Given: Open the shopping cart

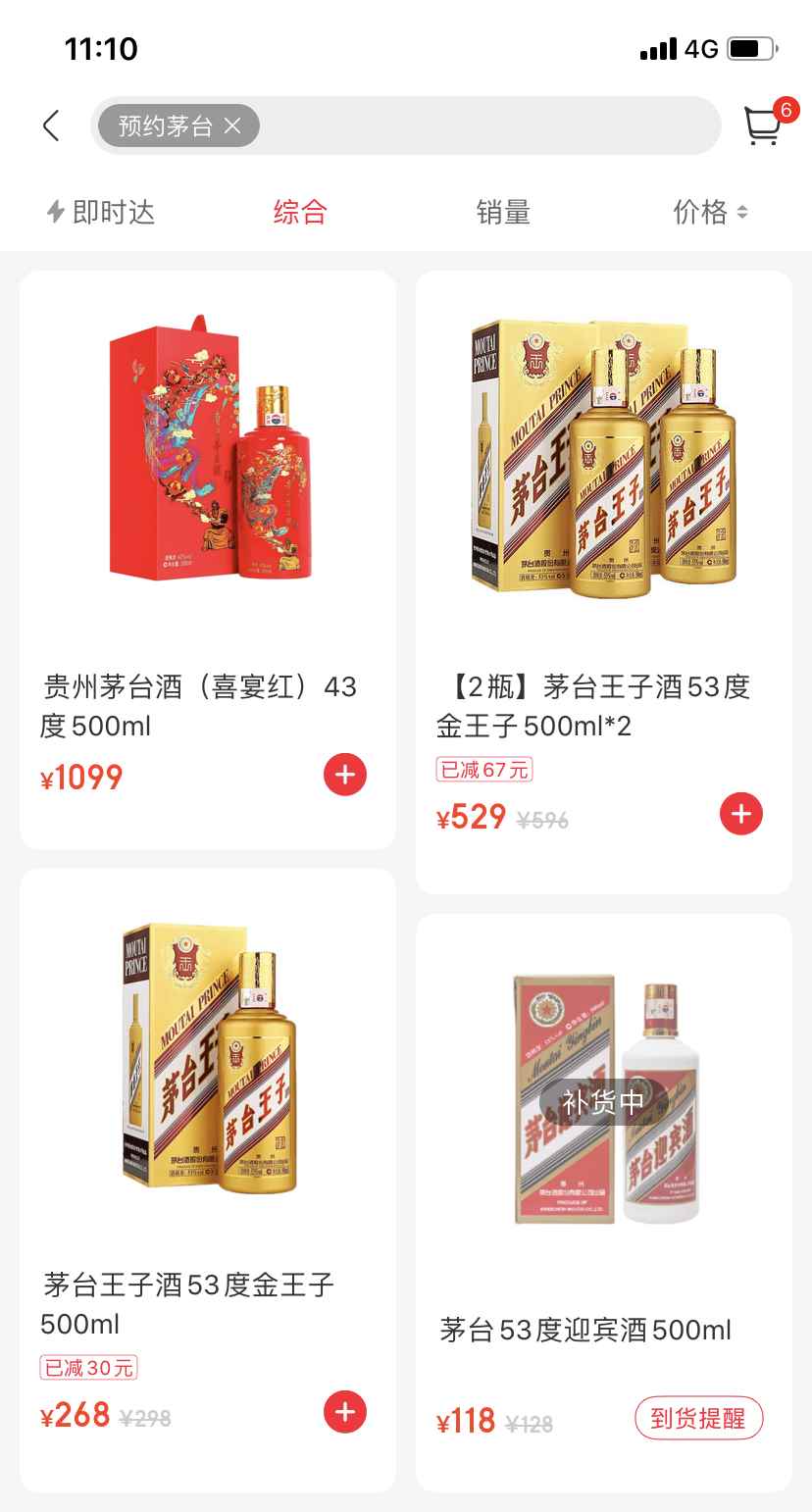Looking at the screenshot, I should 763,126.
